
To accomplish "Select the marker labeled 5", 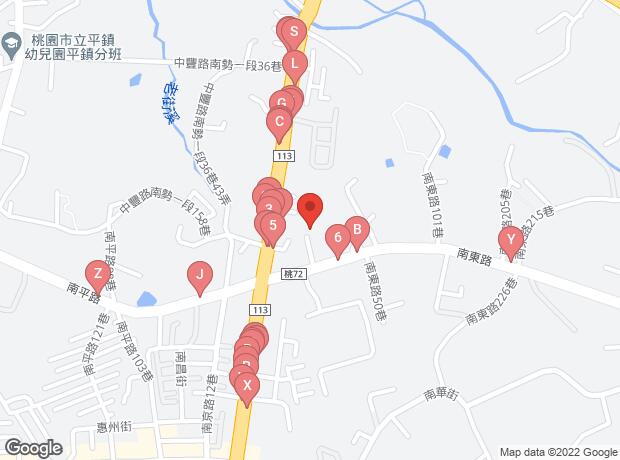I will pos(271,226).
